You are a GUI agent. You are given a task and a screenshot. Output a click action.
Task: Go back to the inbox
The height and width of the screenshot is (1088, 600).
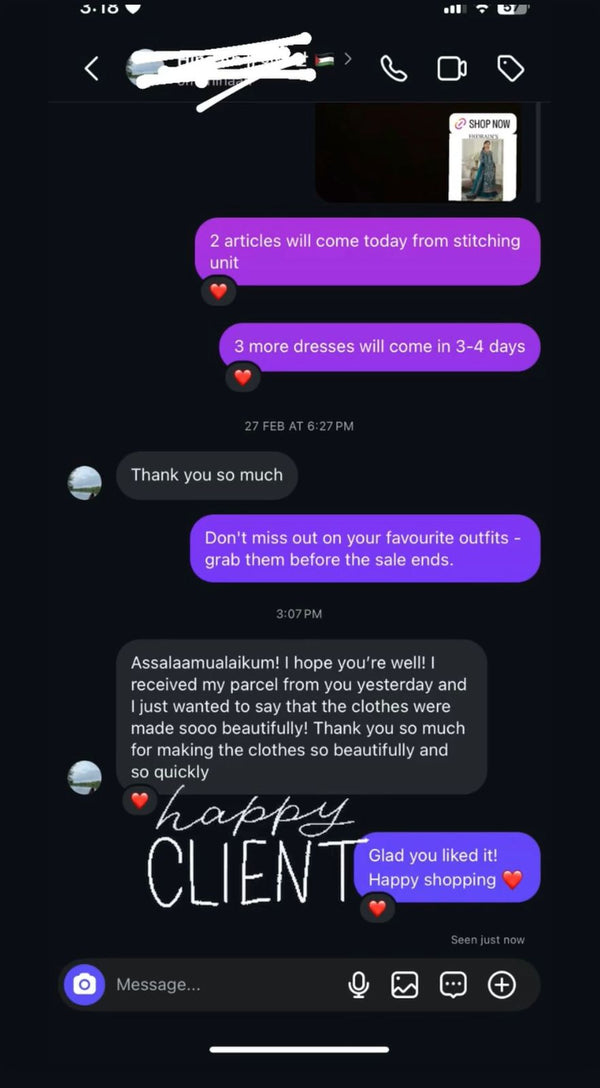point(92,68)
